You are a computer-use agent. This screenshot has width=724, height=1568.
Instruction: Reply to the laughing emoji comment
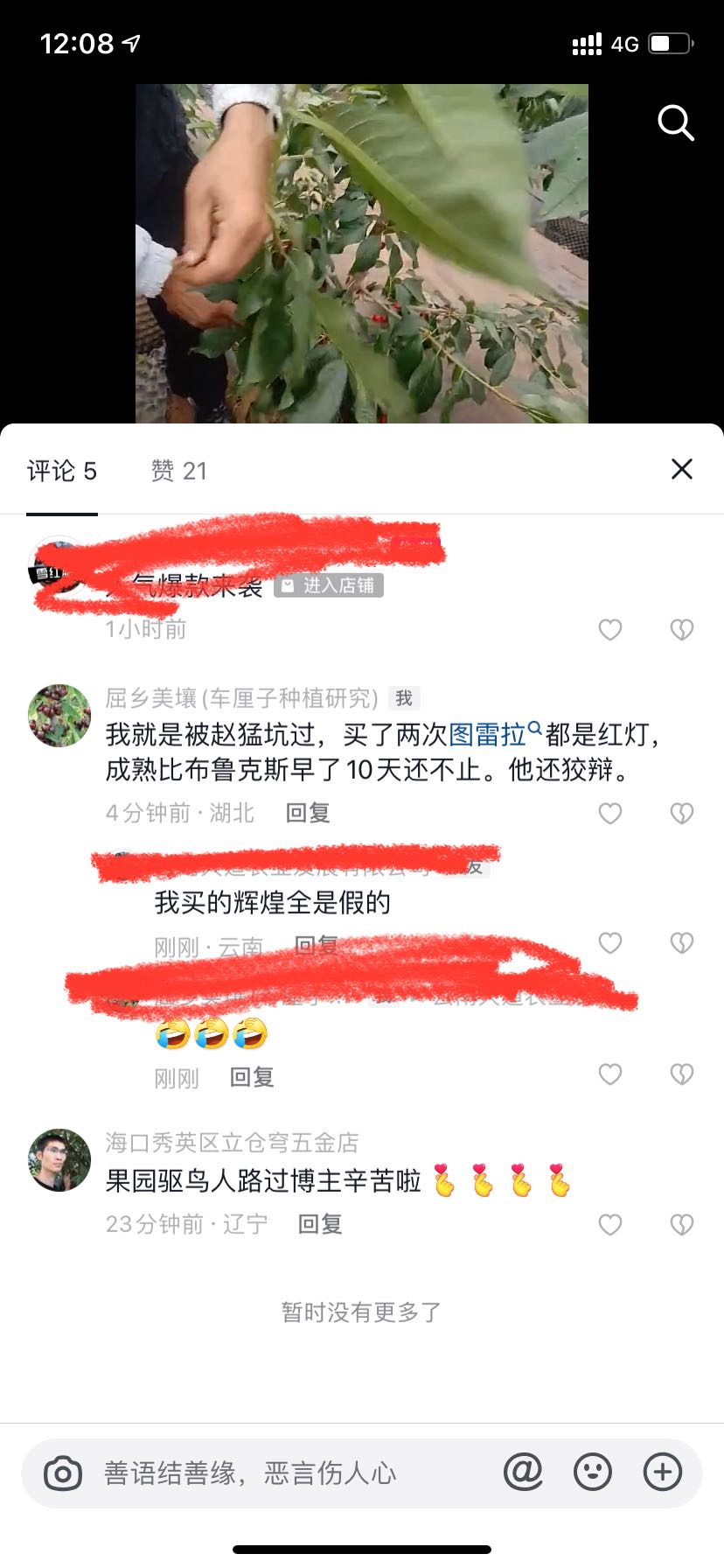pyautogui.click(x=252, y=1077)
